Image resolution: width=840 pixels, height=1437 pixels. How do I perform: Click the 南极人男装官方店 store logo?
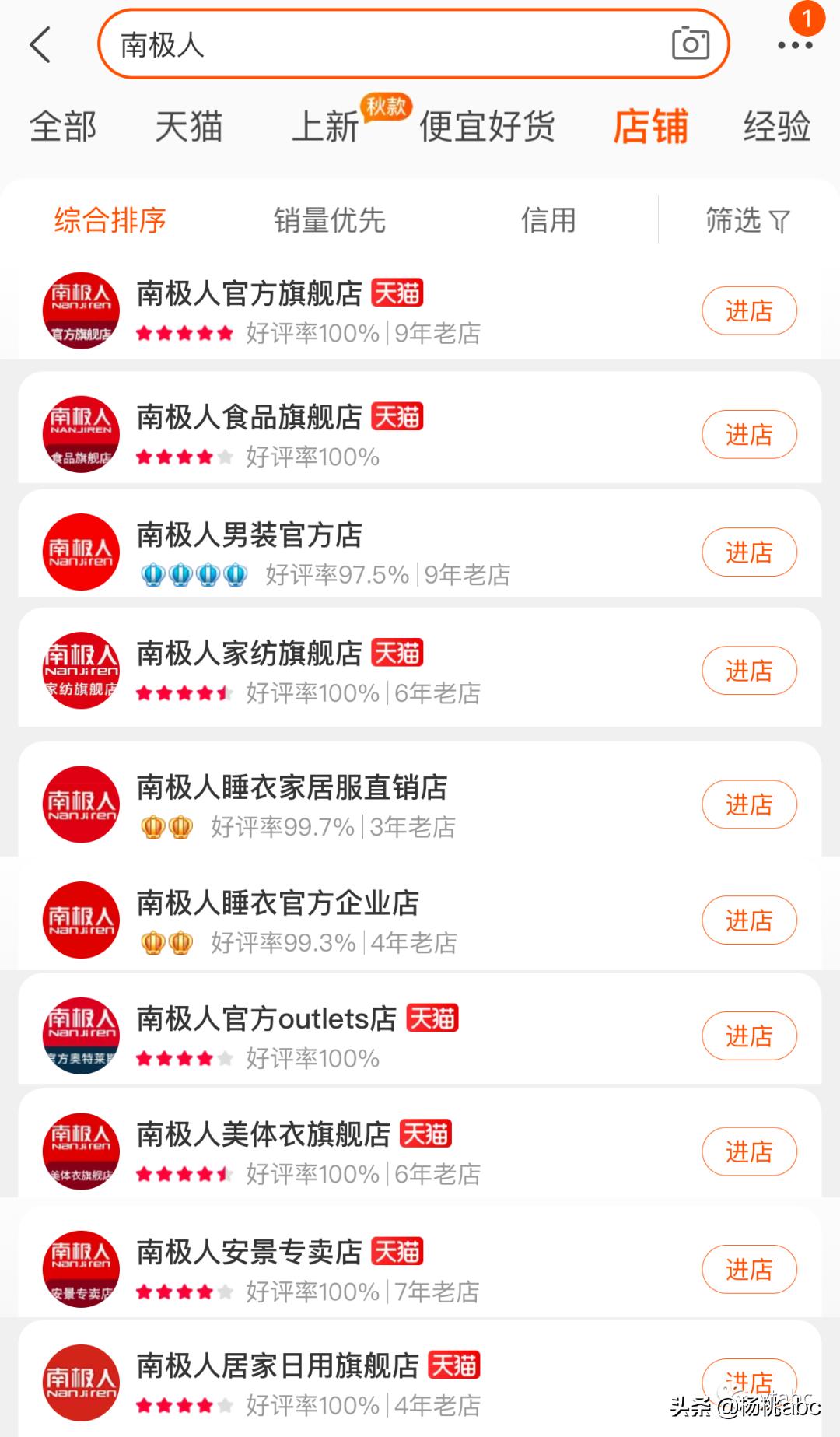tap(79, 552)
